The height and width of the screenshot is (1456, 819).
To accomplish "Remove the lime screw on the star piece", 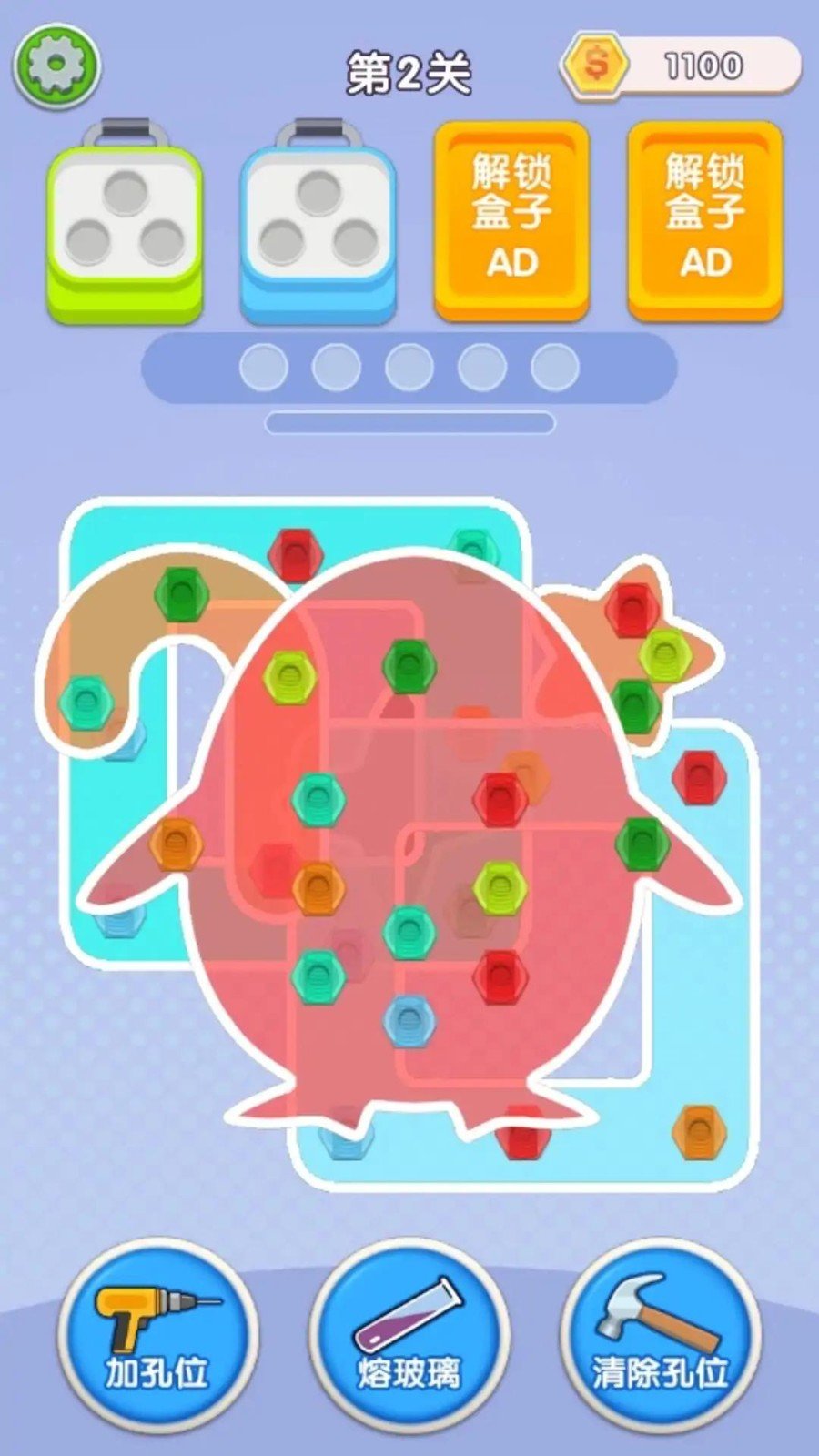I will coord(665,654).
